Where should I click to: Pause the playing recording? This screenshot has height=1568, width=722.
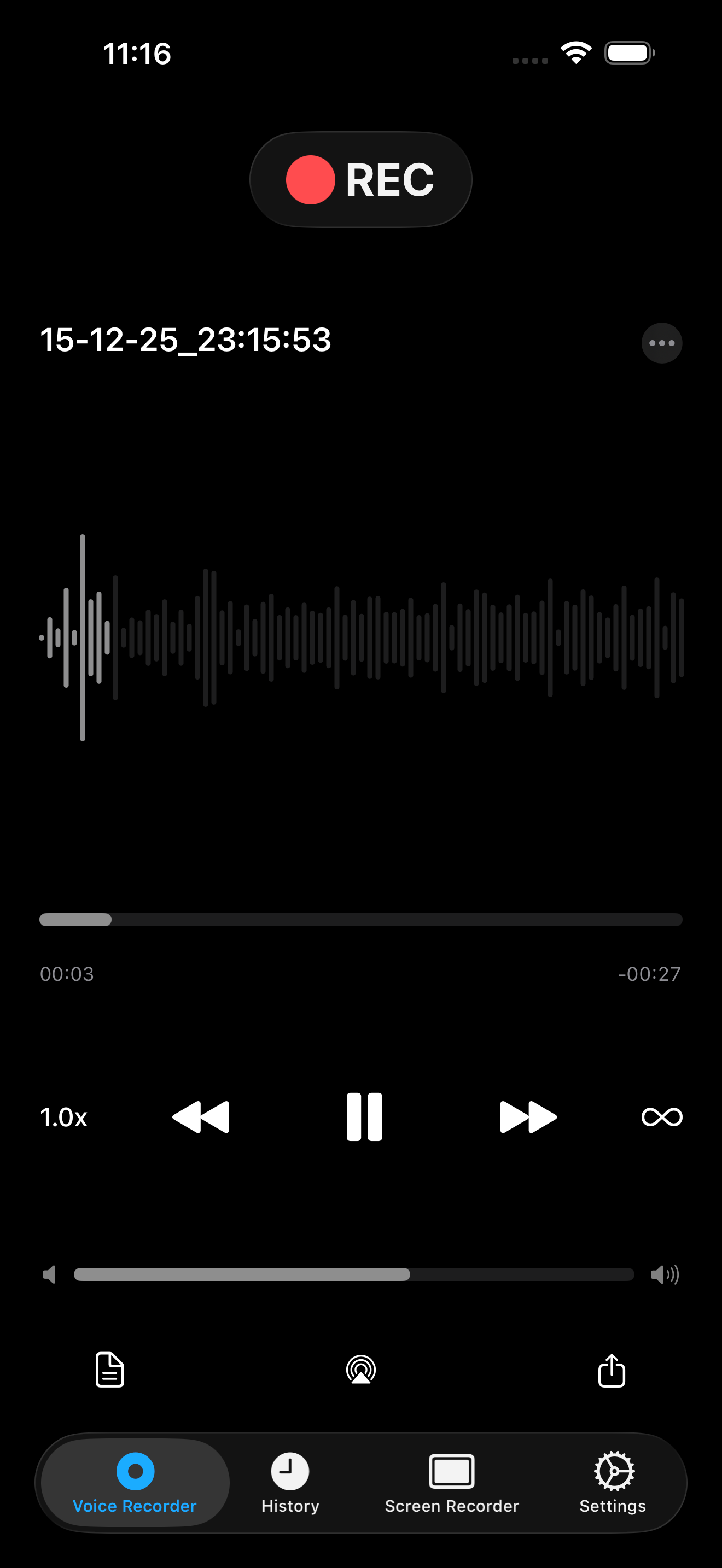click(364, 1117)
